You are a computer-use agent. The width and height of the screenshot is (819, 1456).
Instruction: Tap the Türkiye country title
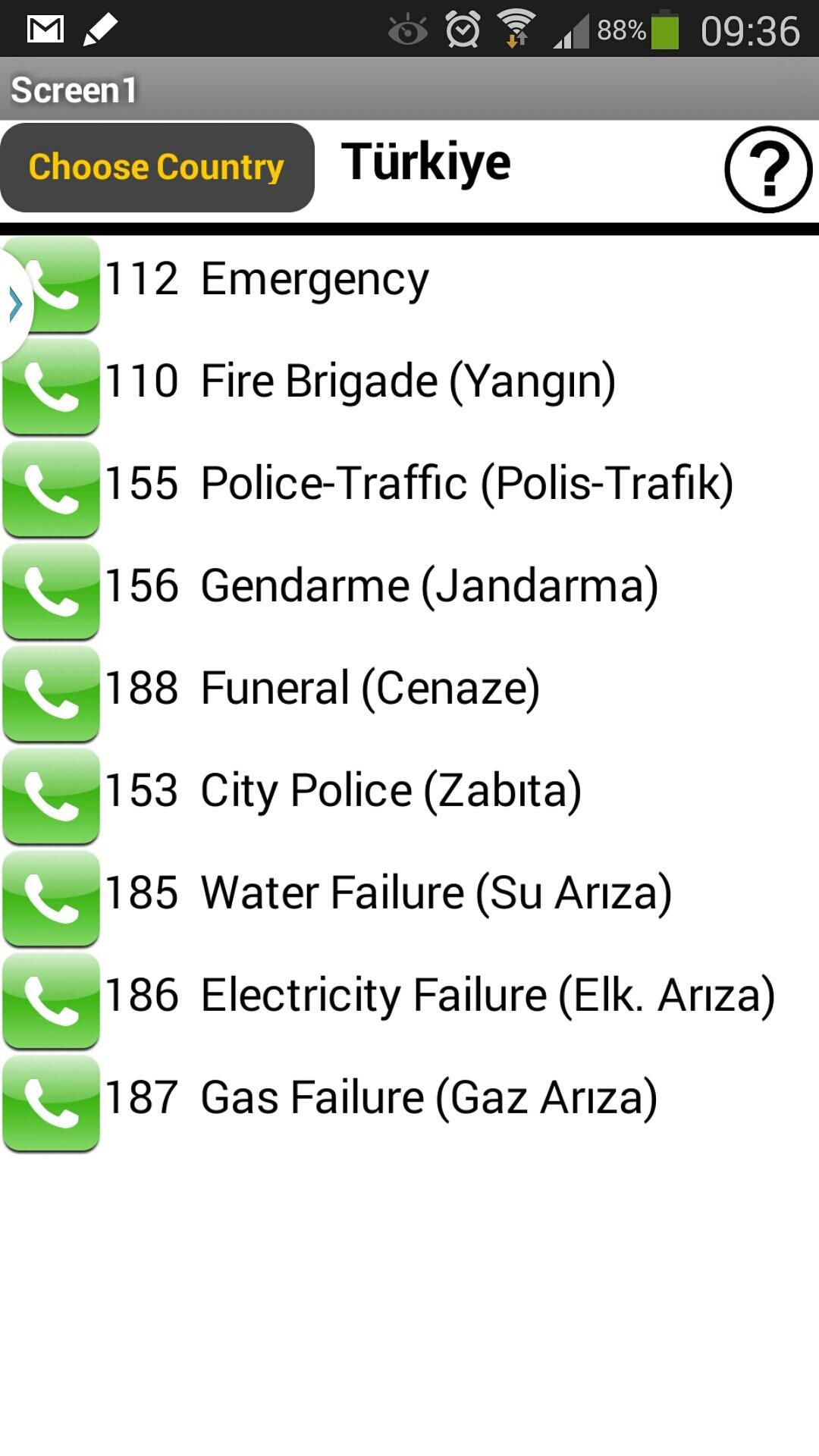pos(428,162)
